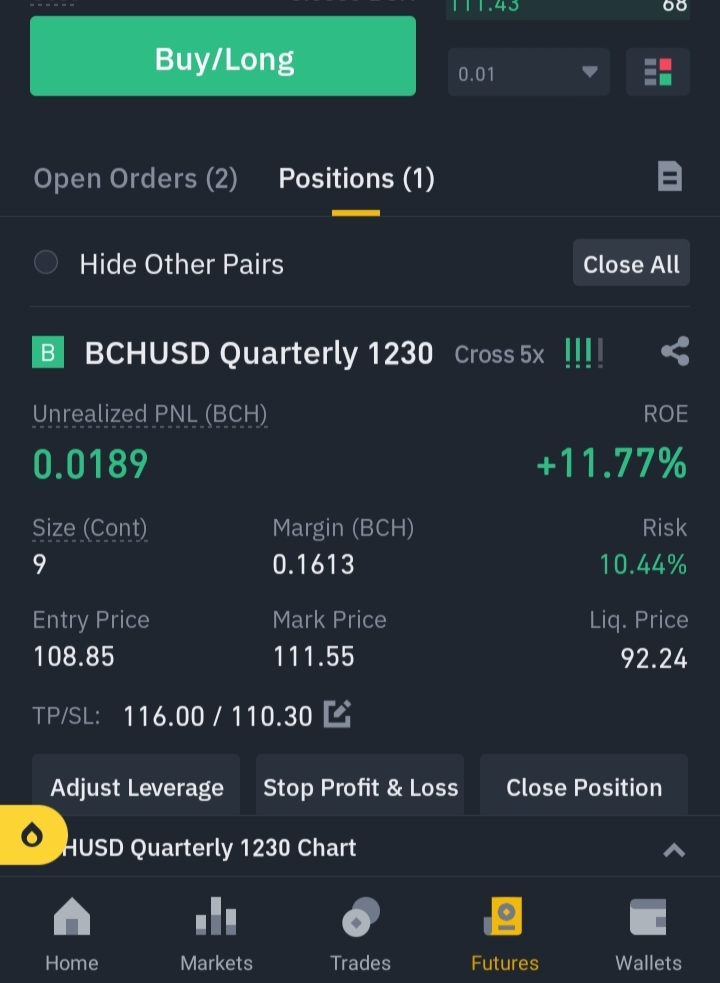Enable Hide Other Pairs option
This screenshot has height=983, width=720.
(46, 262)
